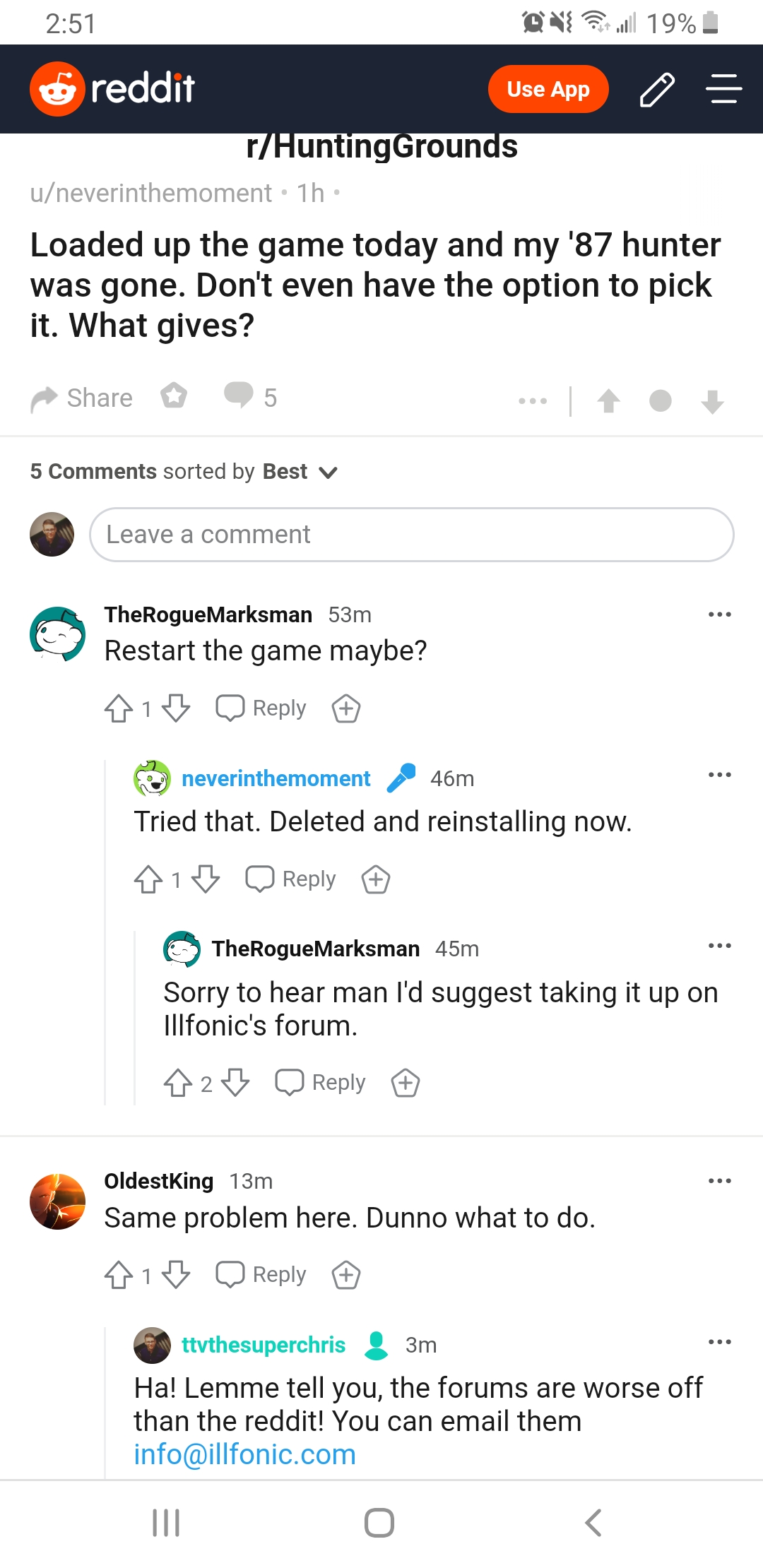
Task: Reply to "Tried that. Deleted and reinstalling" comment
Action: point(290,879)
